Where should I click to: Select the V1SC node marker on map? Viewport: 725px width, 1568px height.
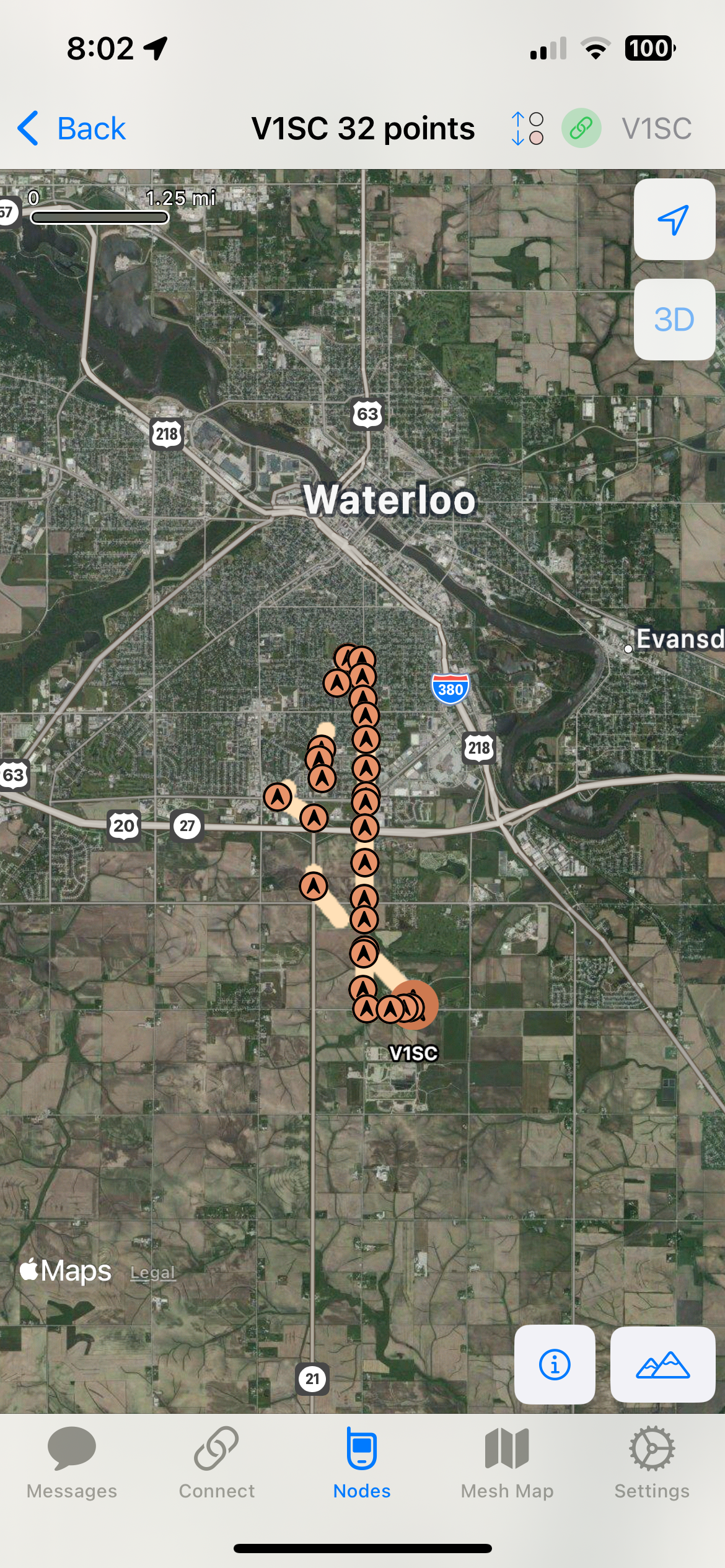413,1006
